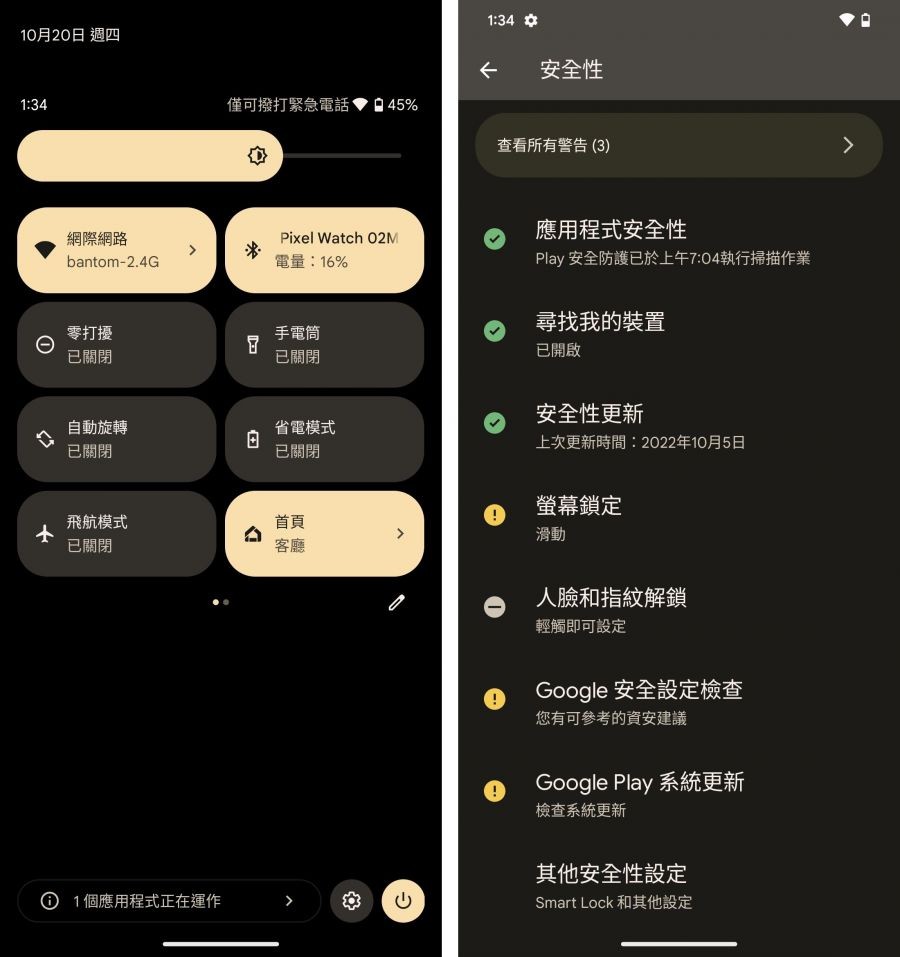900x957 pixels.
Task: Open settings via the gear icon
Action: click(x=351, y=901)
